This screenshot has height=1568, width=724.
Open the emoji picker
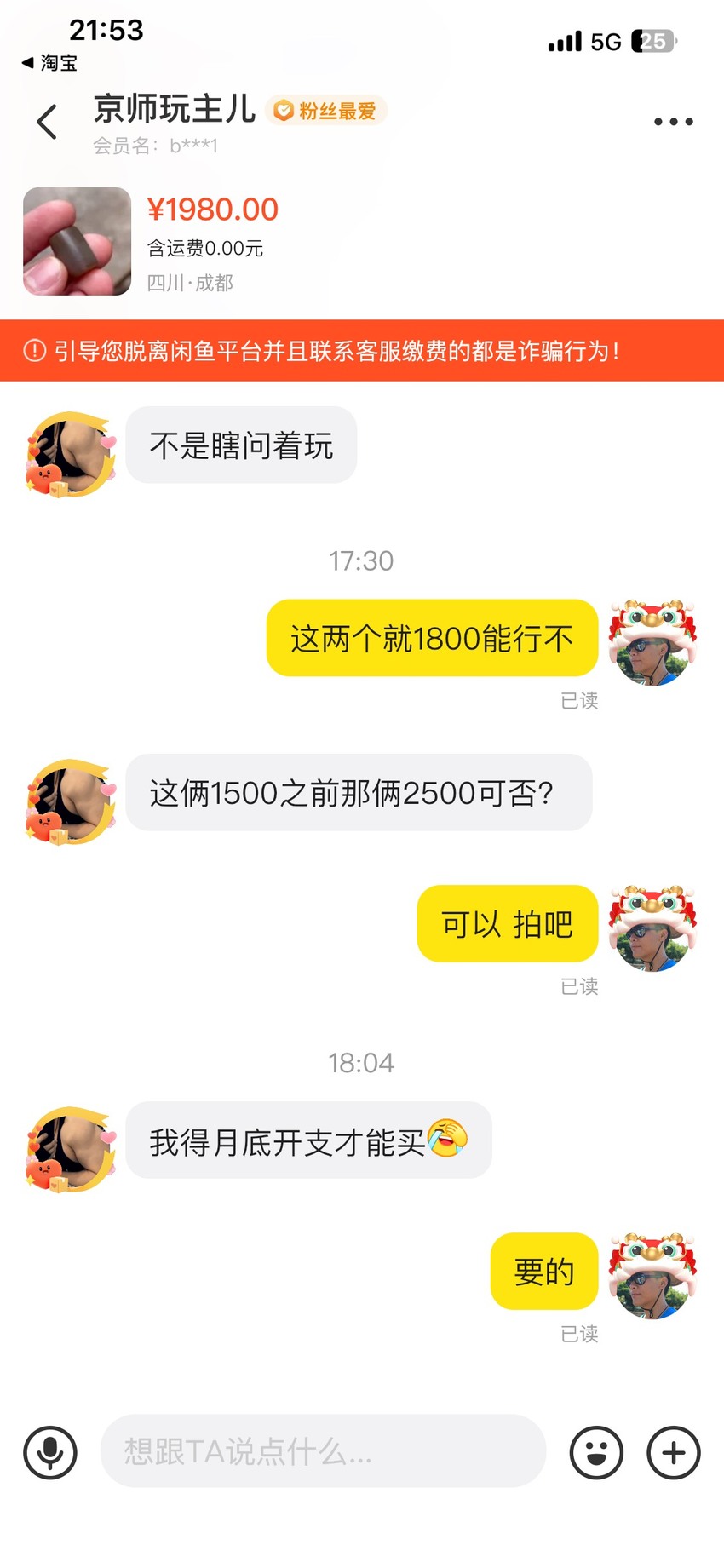pos(596,1452)
